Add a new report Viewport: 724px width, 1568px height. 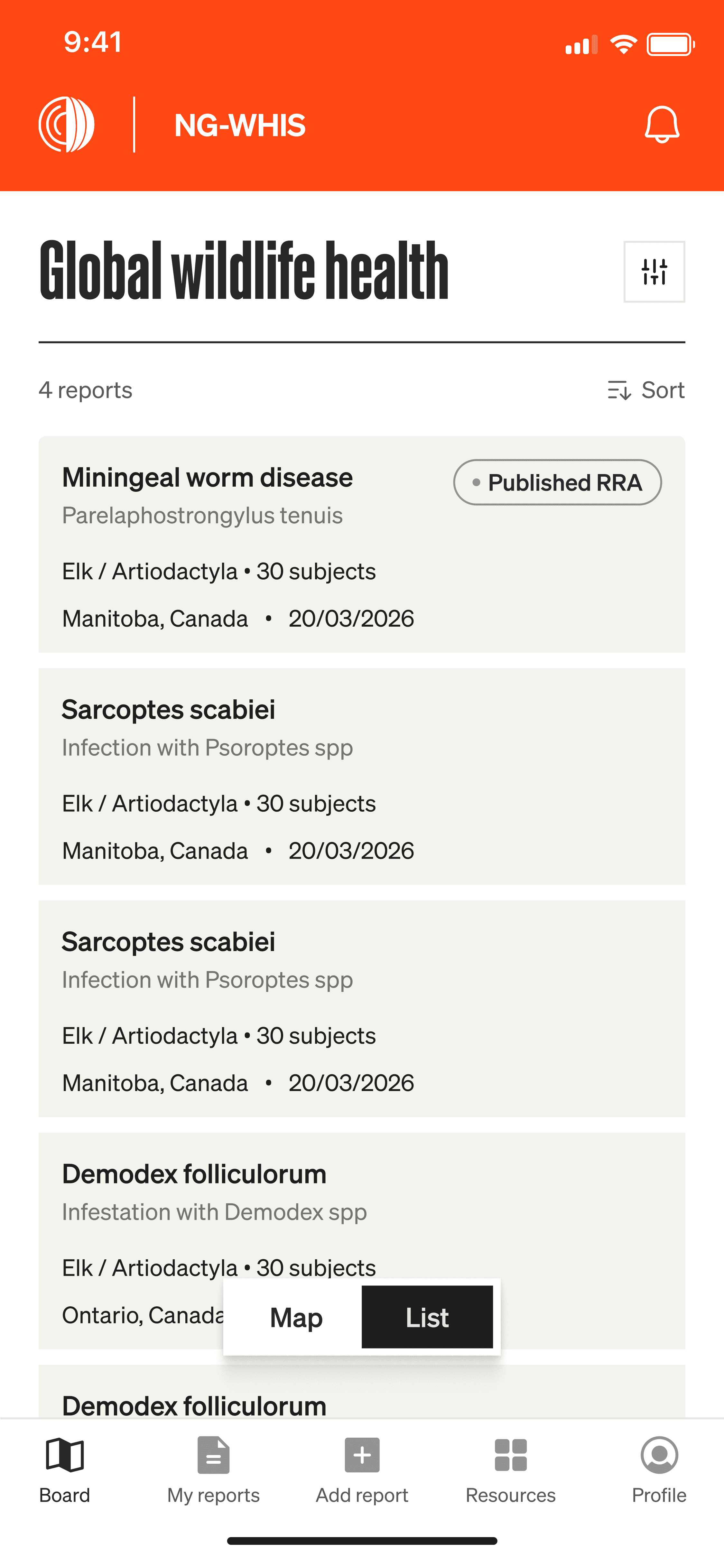point(362,1470)
